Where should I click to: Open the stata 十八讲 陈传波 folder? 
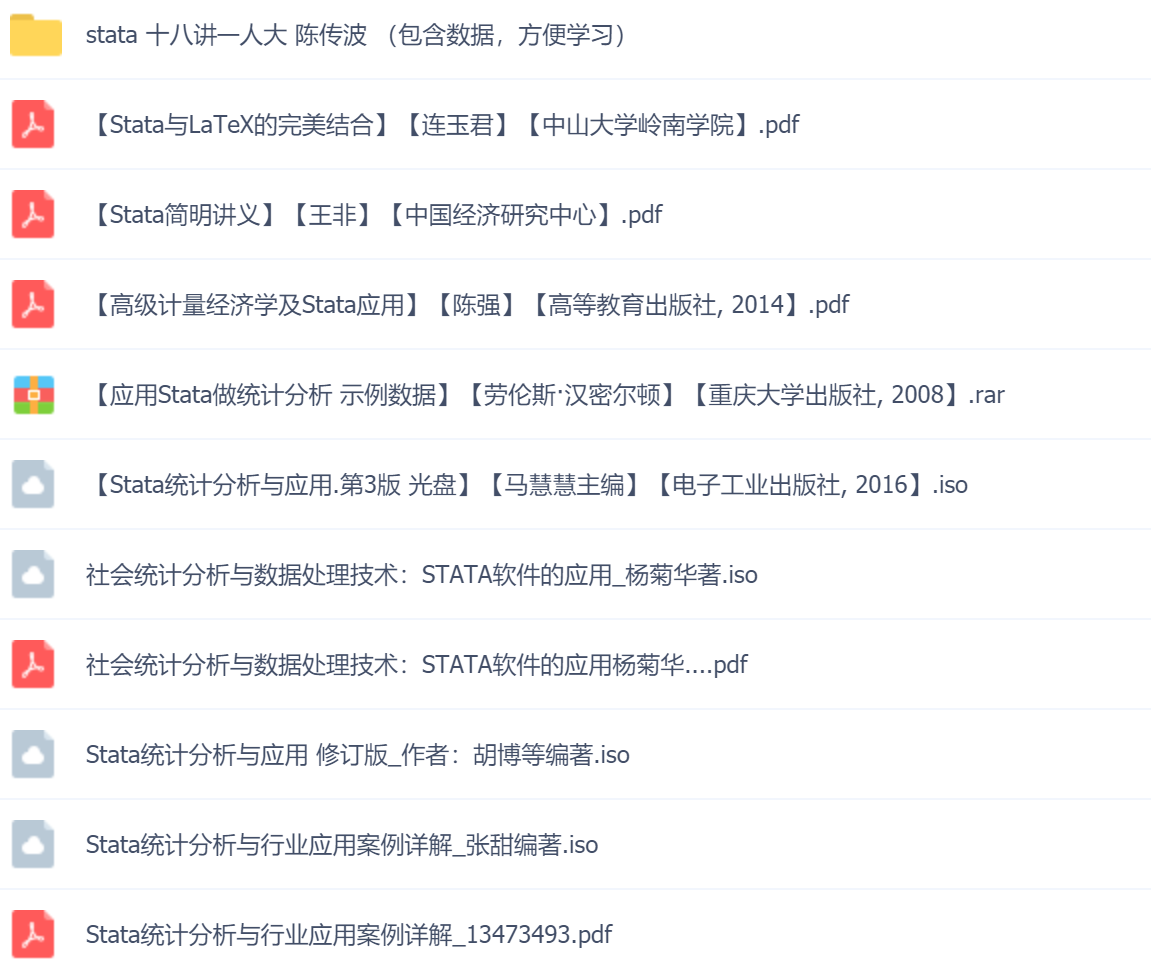click(x=356, y=36)
